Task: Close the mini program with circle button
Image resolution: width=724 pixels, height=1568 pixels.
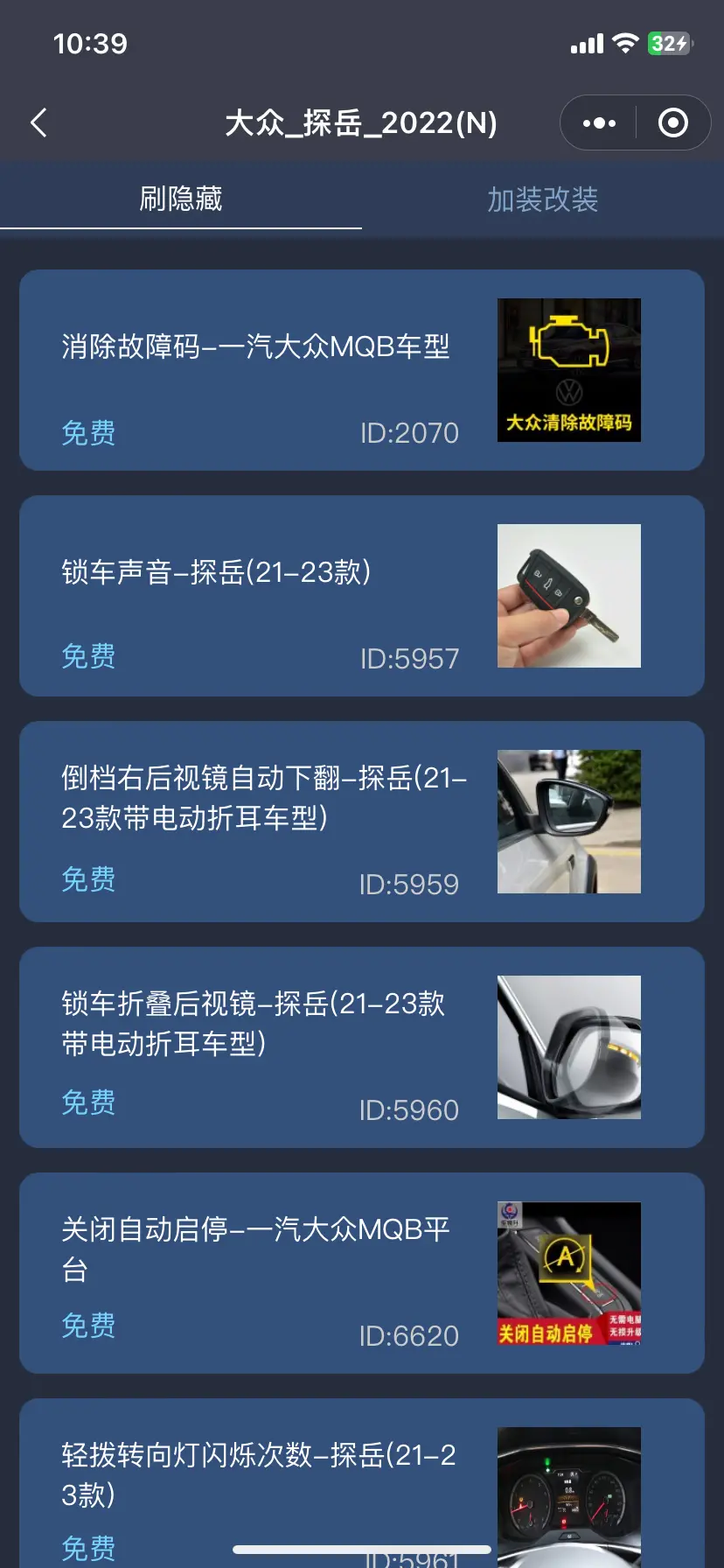Action: (672, 123)
